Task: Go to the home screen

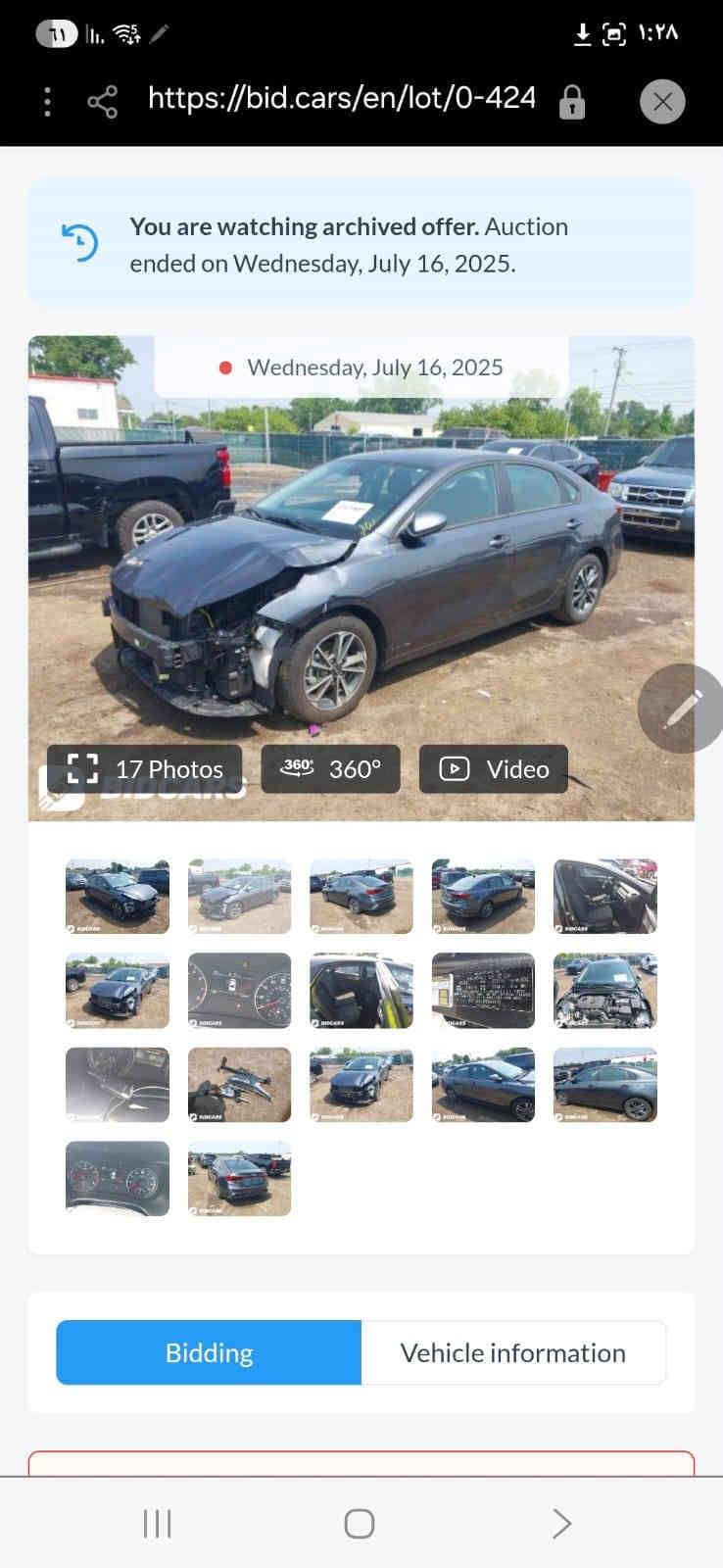Action: coord(360,1524)
